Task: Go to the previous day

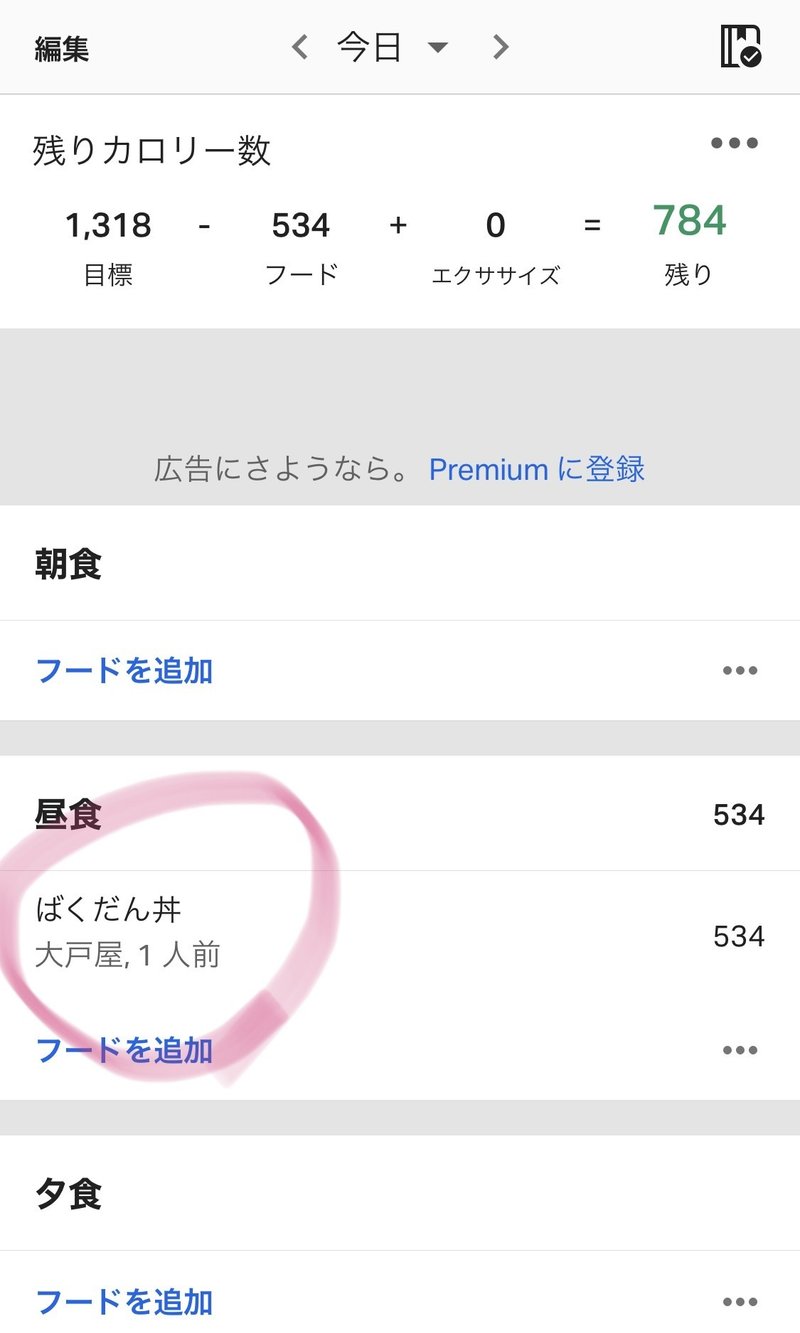Action: pos(299,47)
